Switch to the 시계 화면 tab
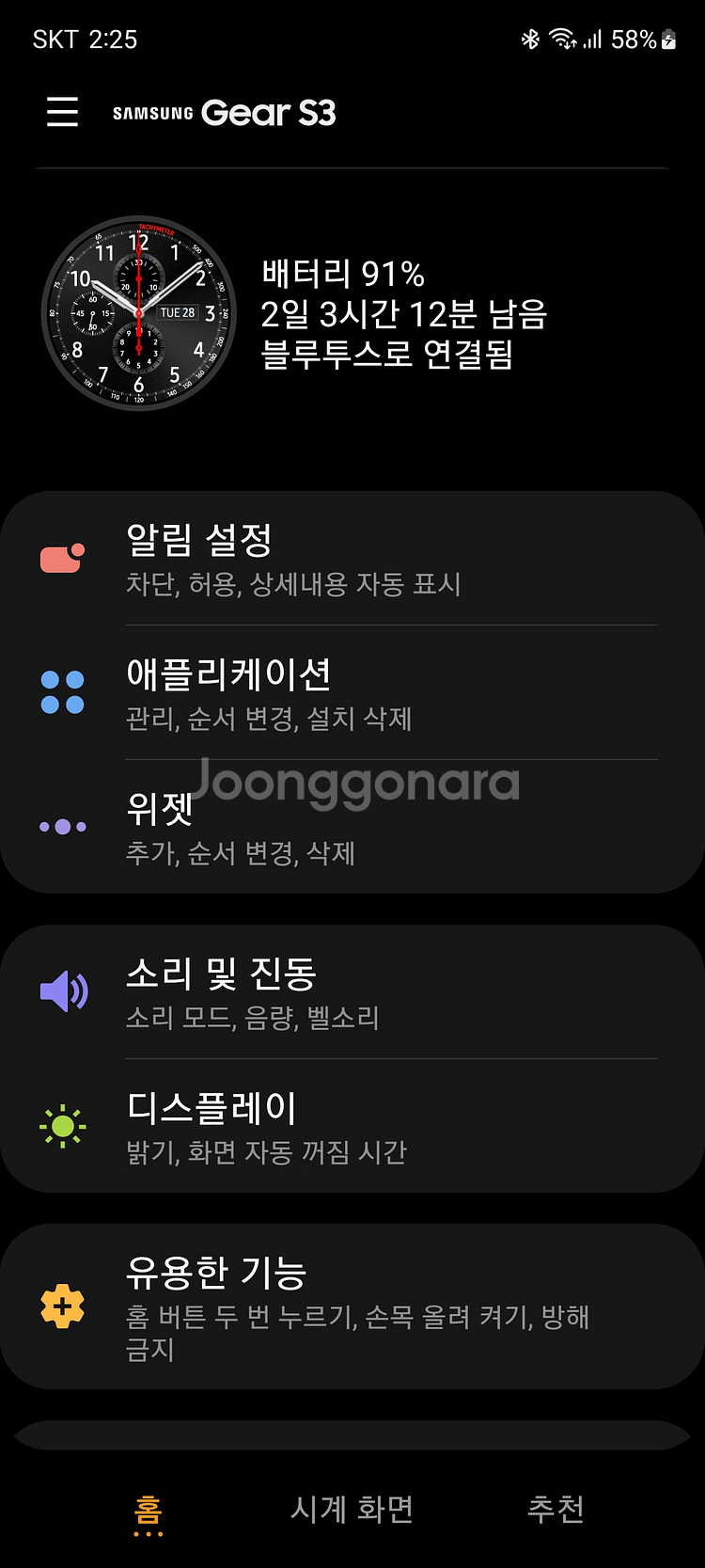 [x=352, y=1509]
